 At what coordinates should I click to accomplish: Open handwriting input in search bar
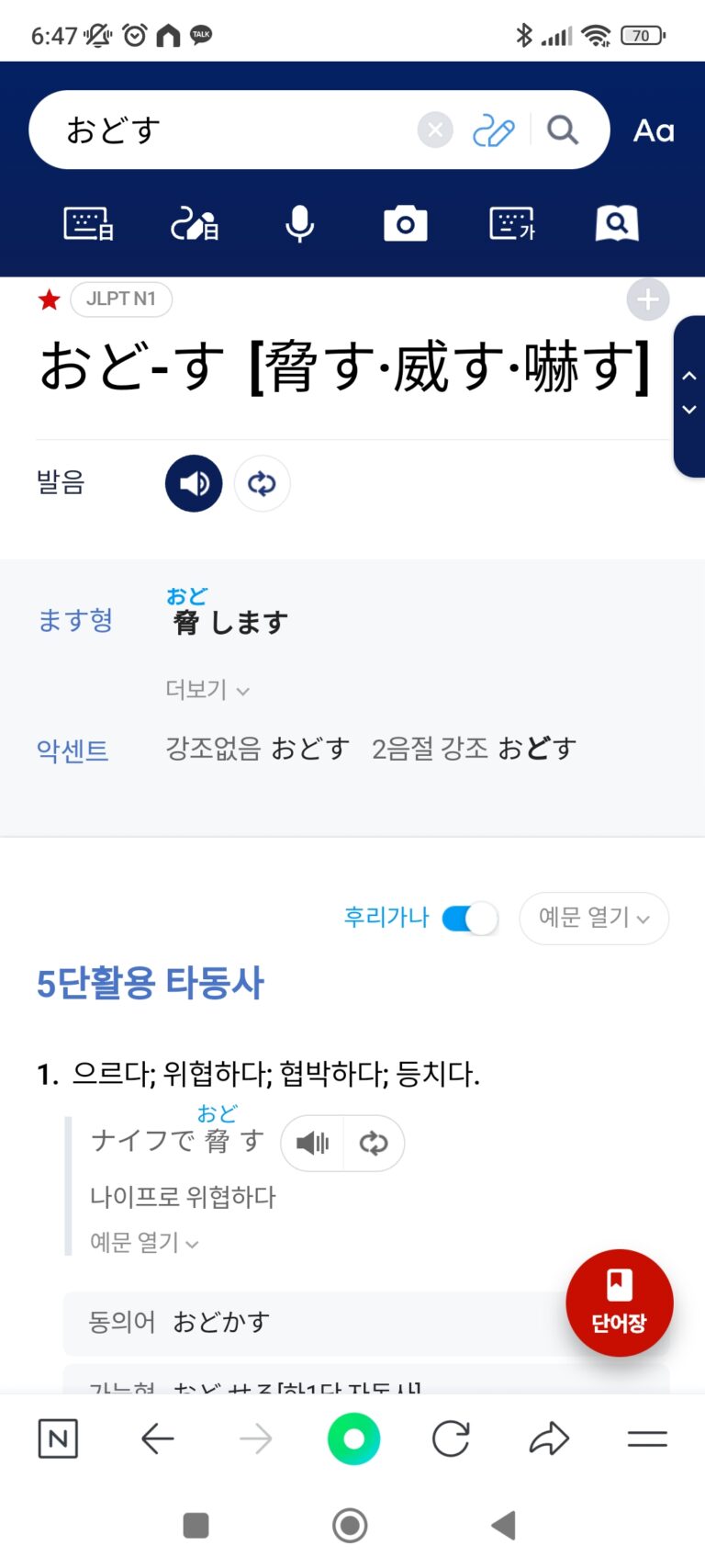point(493,130)
